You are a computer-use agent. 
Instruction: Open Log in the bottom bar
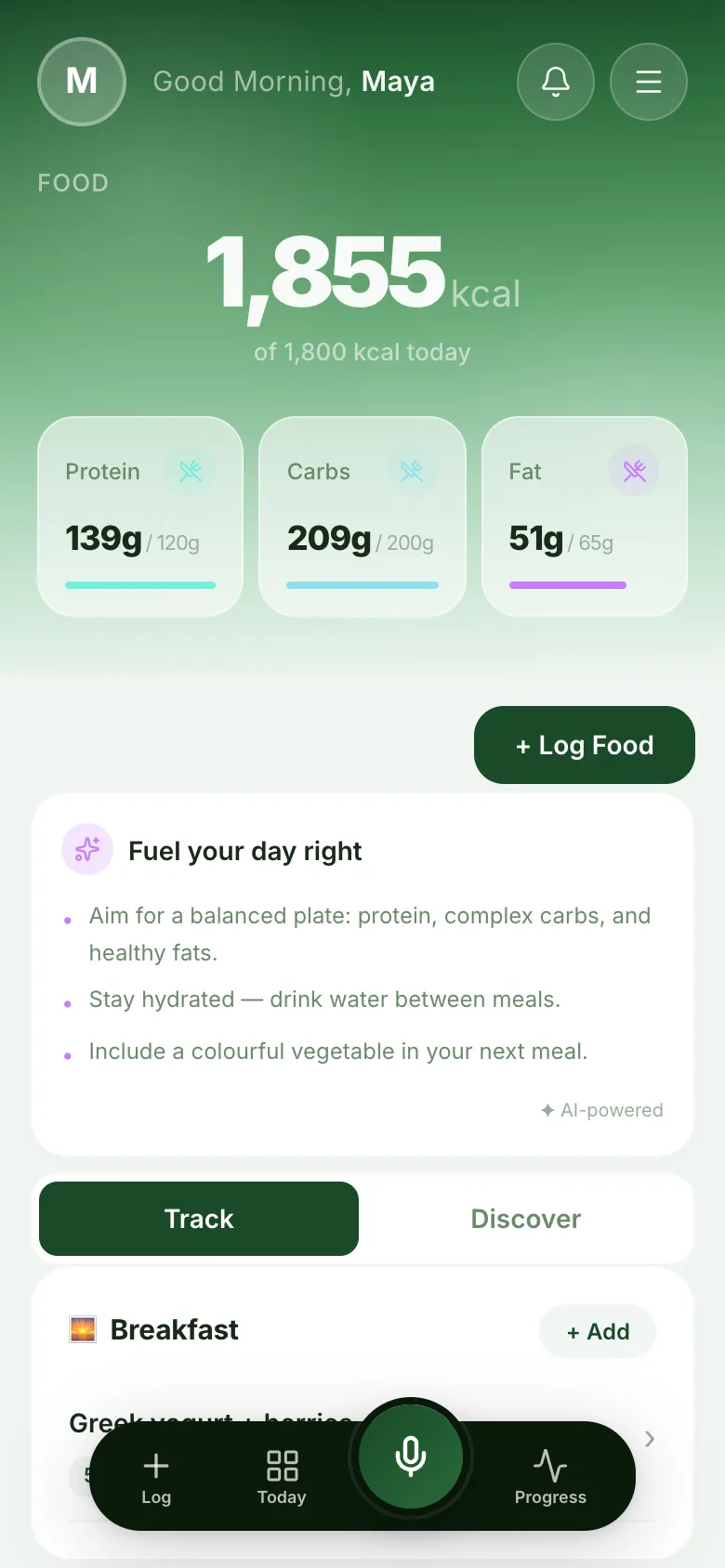(x=156, y=1477)
